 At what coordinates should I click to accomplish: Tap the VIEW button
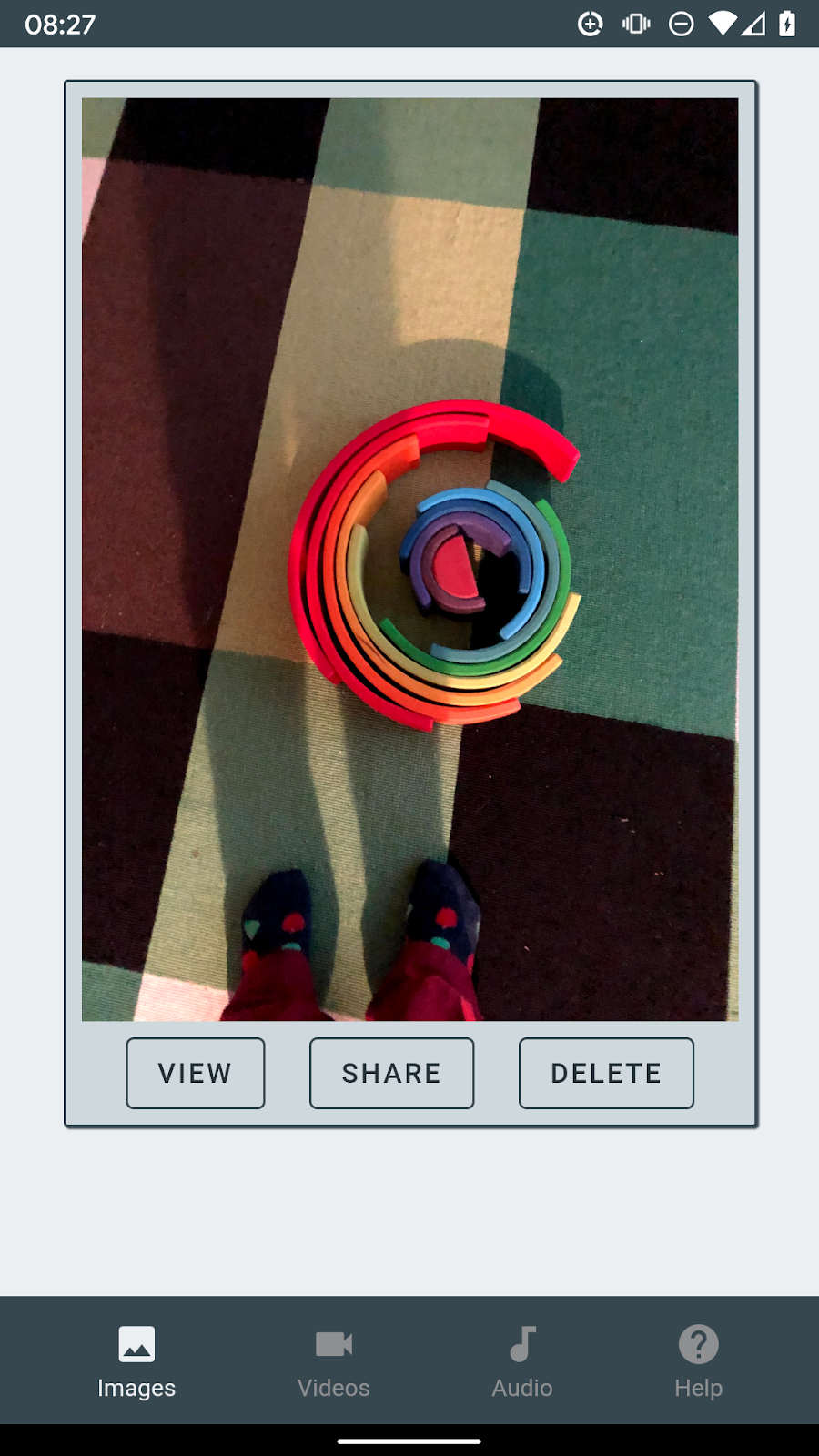click(x=195, y=1073)
